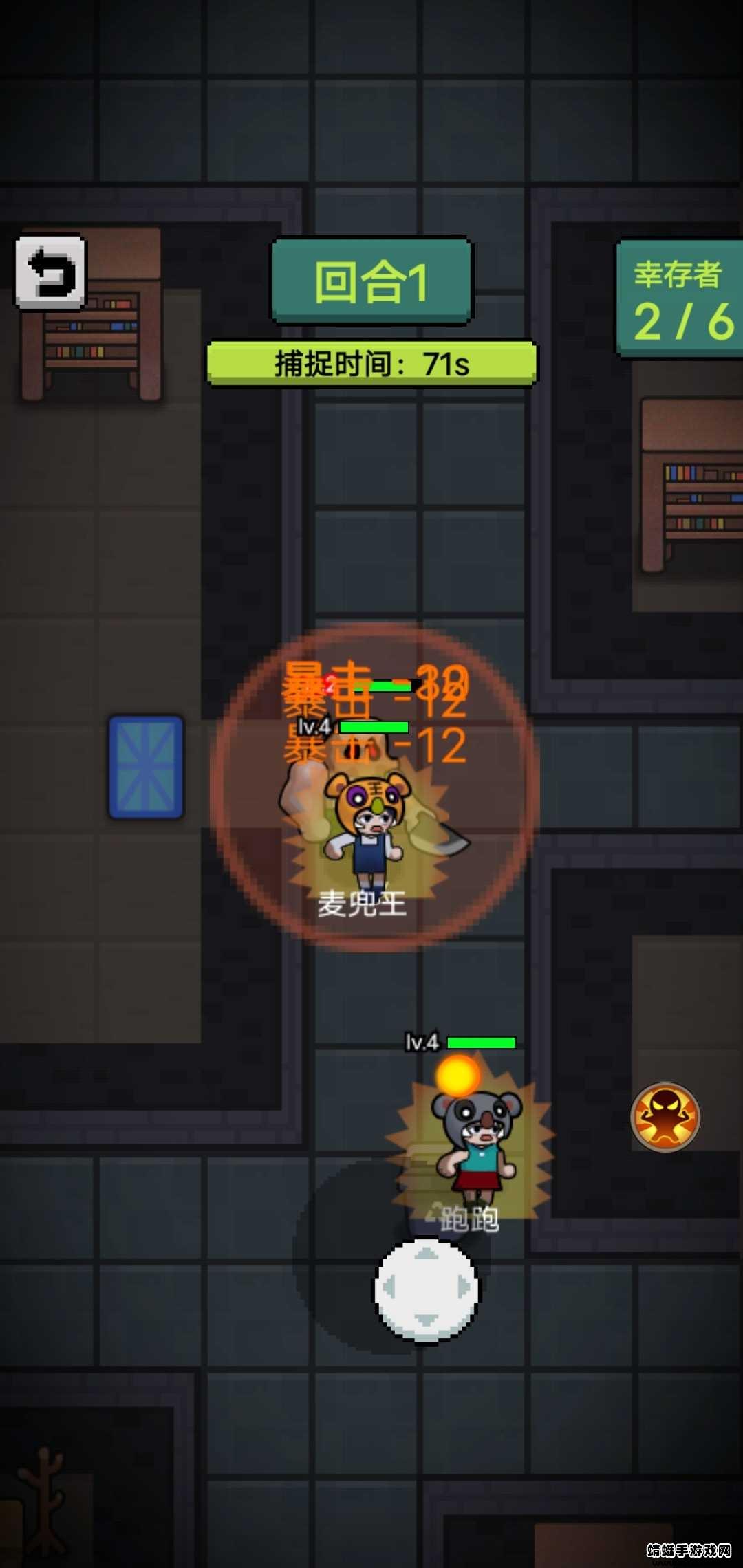Activate the orange monster skill button
This screenshot has width=743, height=1568.
pos(665,1117)
